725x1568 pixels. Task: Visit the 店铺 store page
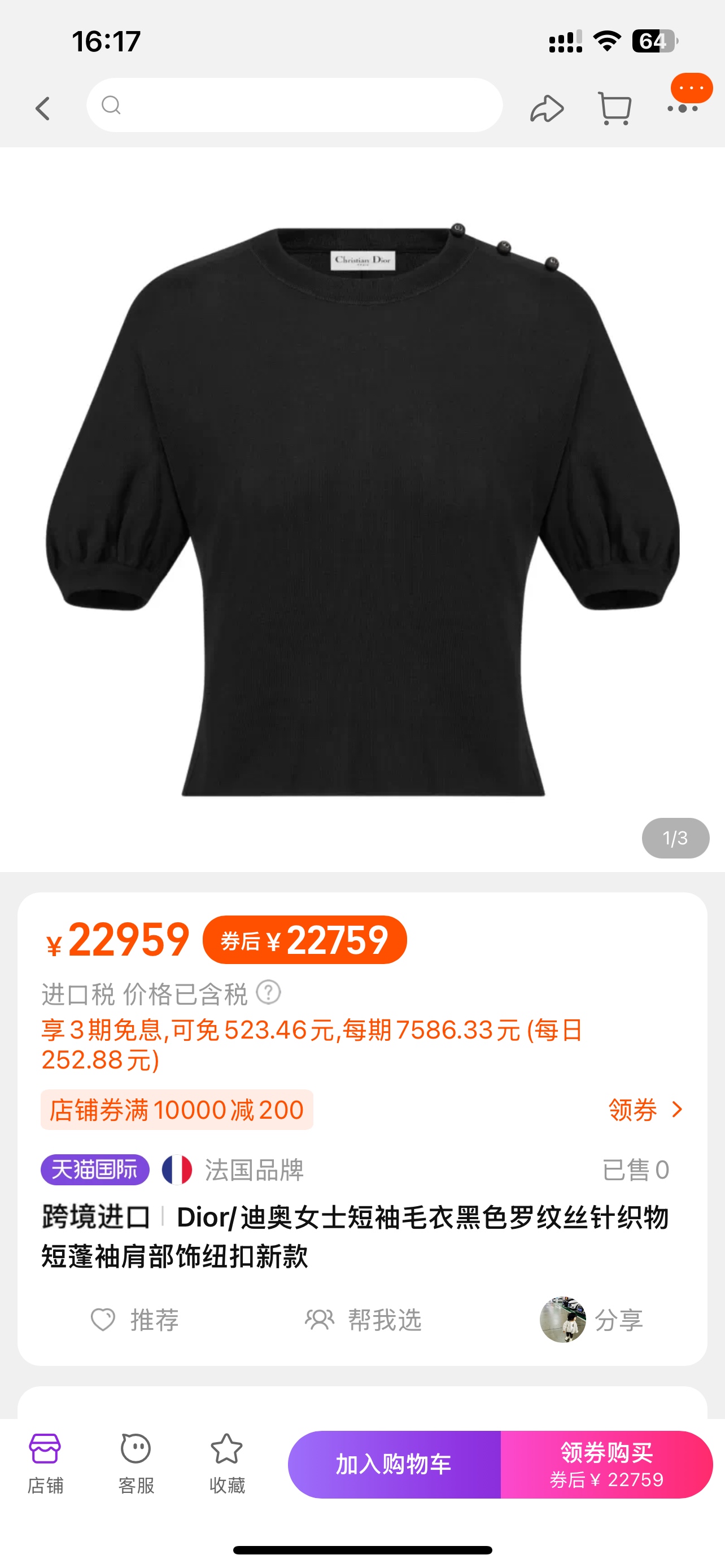tap(45, 1462)
